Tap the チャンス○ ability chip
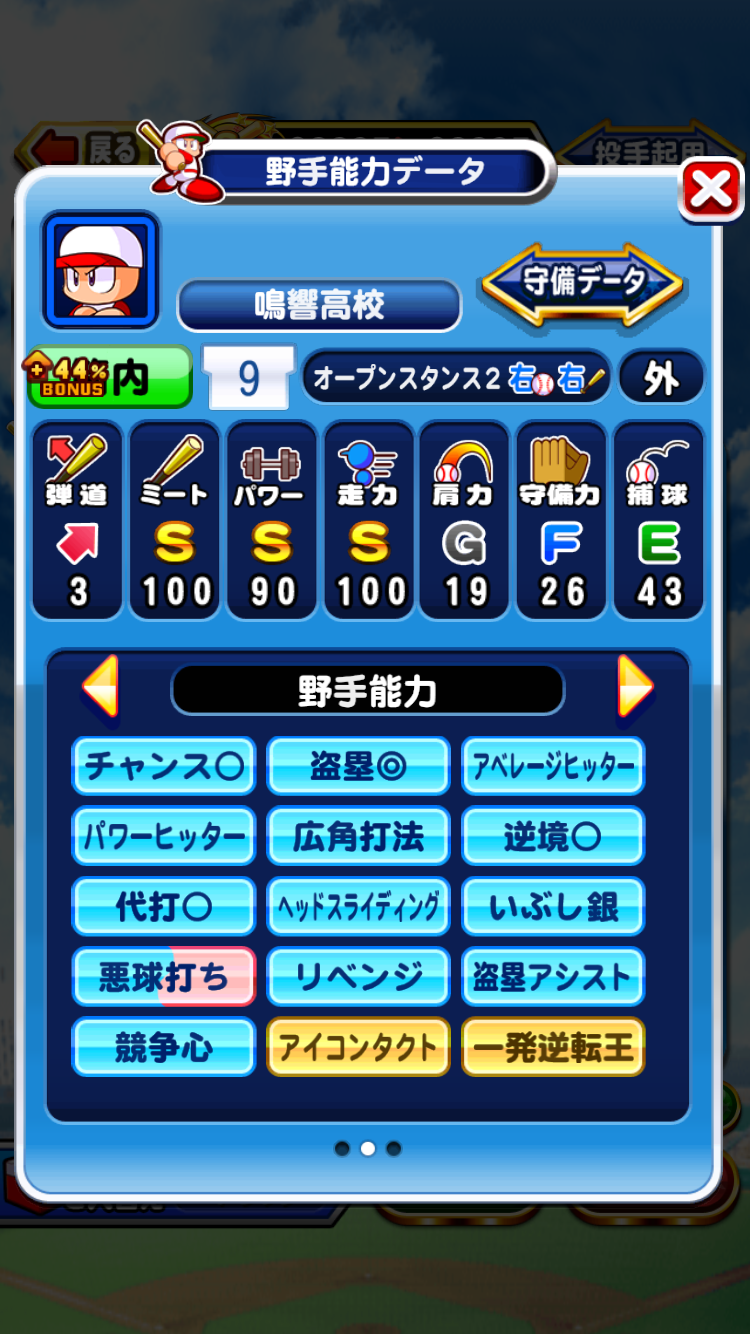 tap(164, 767)
